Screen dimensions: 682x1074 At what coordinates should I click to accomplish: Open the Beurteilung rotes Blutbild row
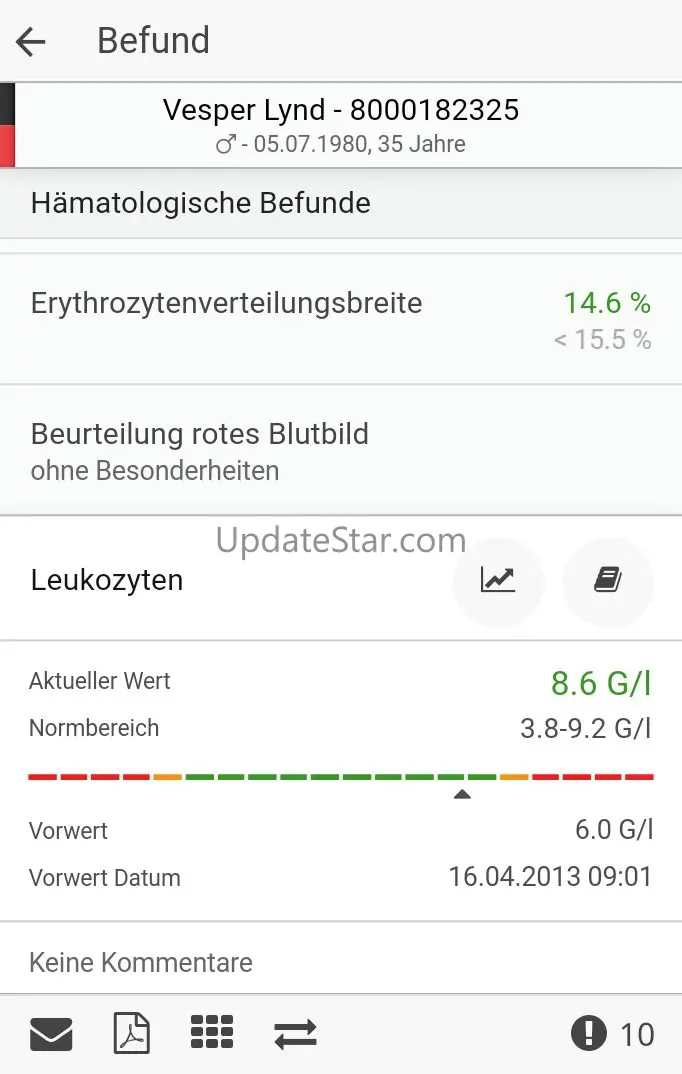pyautogui.click(x=341, y=450)
